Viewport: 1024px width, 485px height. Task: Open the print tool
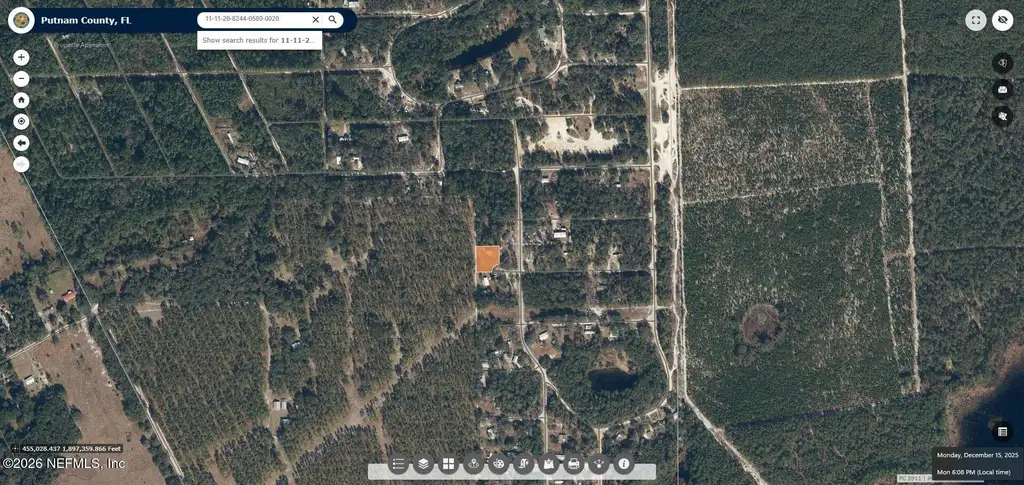(x=573, y=464)
